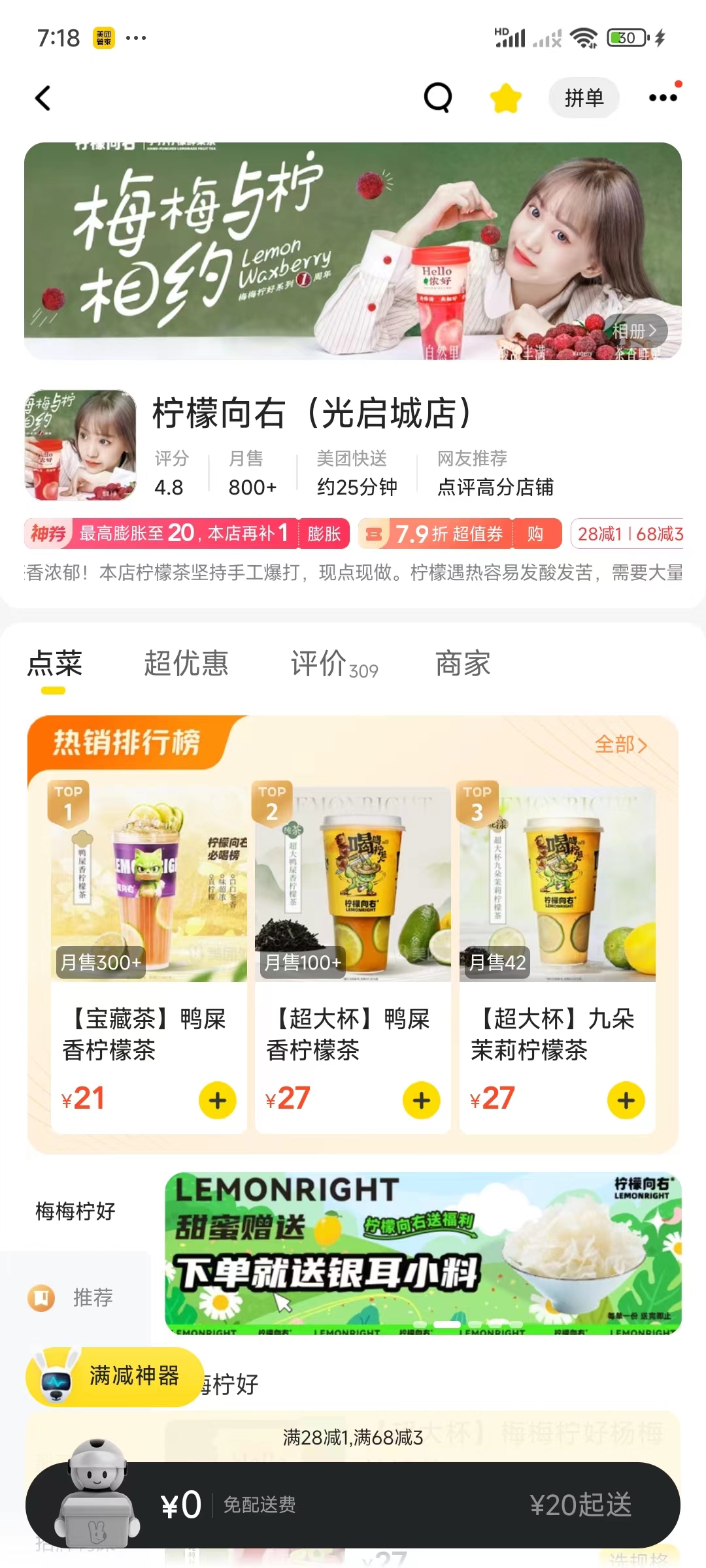Tap 膨胀 on the 神券 coupon
The width and height of the screenshot is (706, 1568).
click(324, 534)
